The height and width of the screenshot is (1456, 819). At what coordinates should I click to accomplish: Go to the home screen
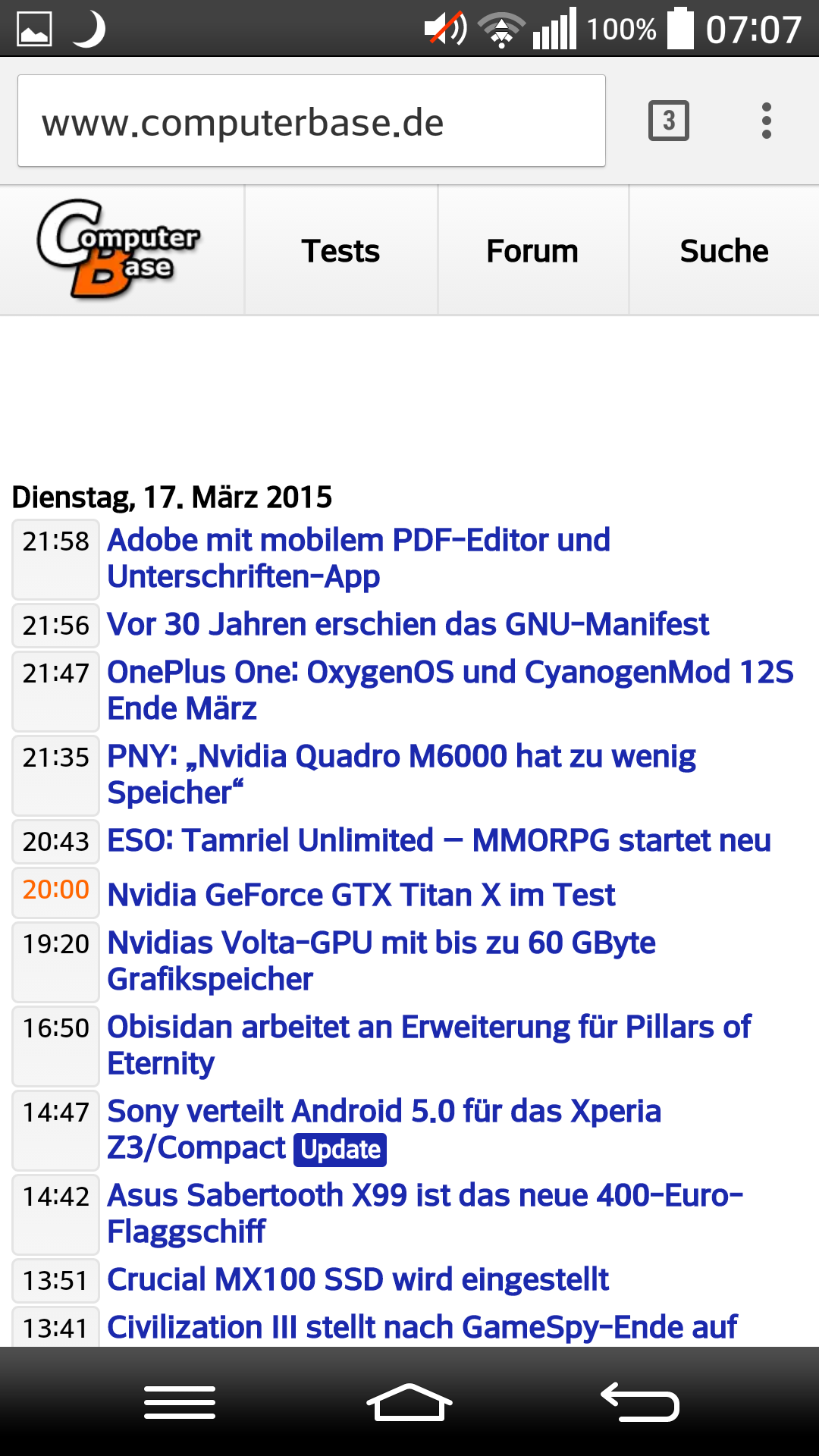[409, 1401]
